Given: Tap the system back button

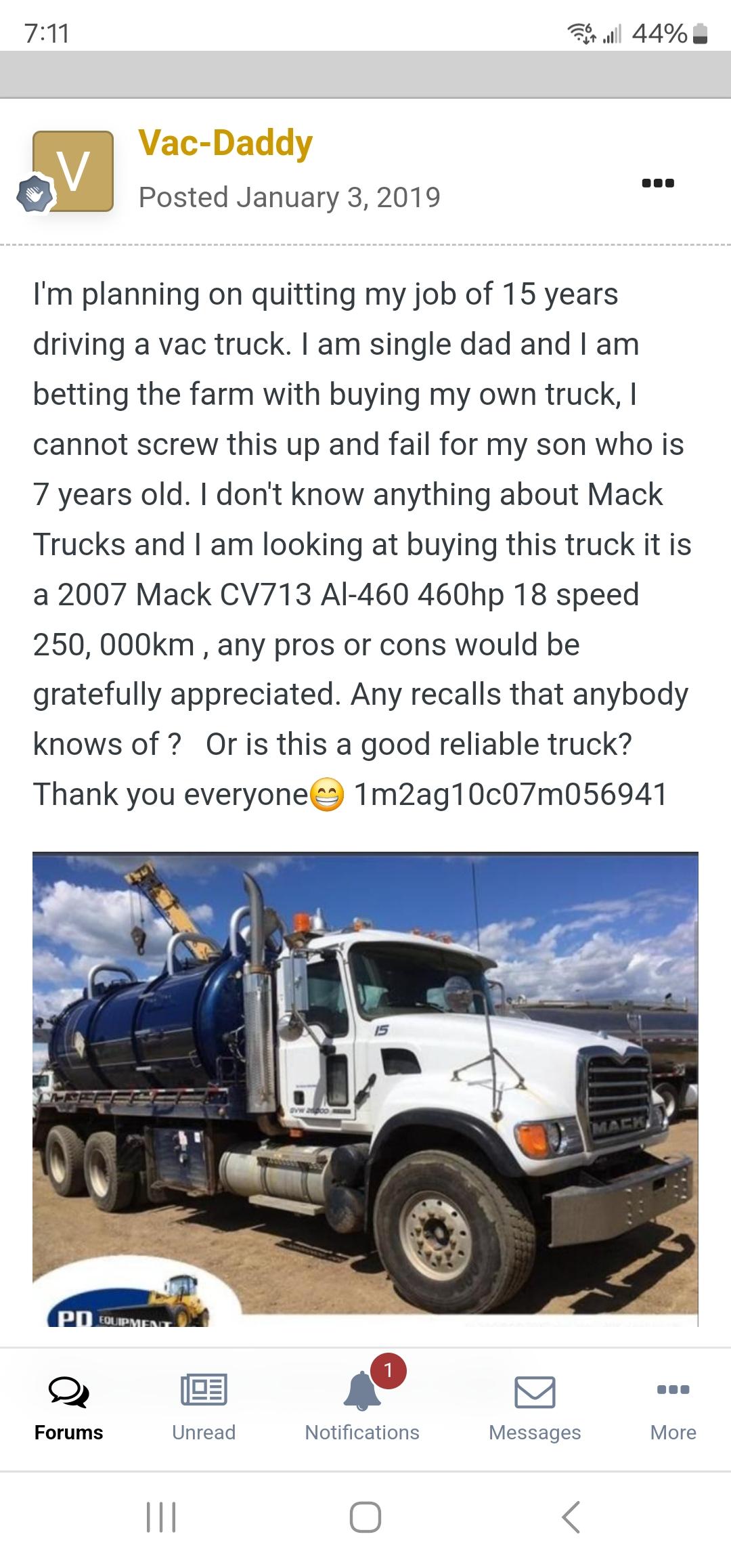Looking at the screenshot, I should 571,1517.
